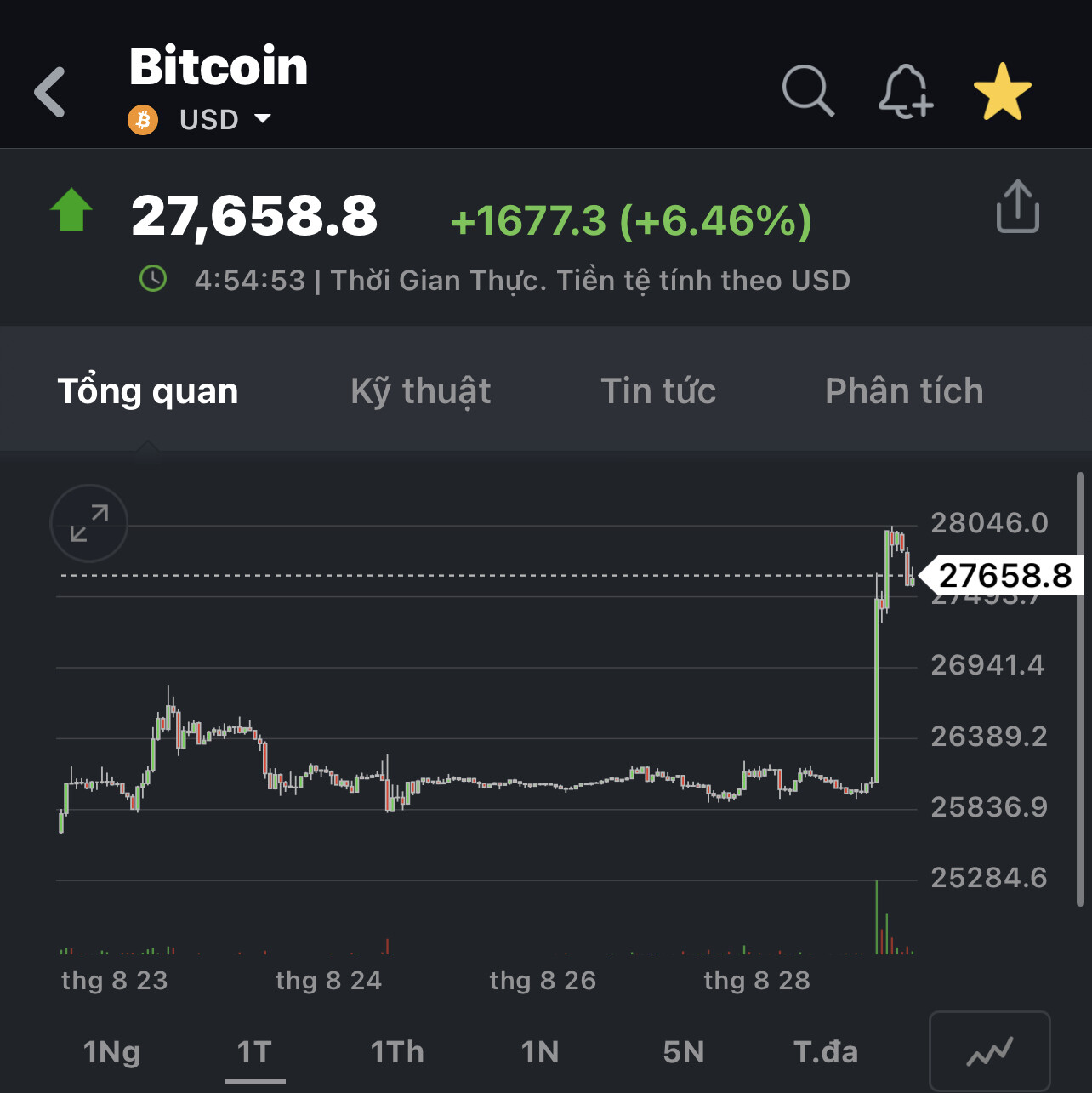Screen dimensions: 1092x1093
Task: Change chart range to 1N
Action: [x=540, y=1052]
